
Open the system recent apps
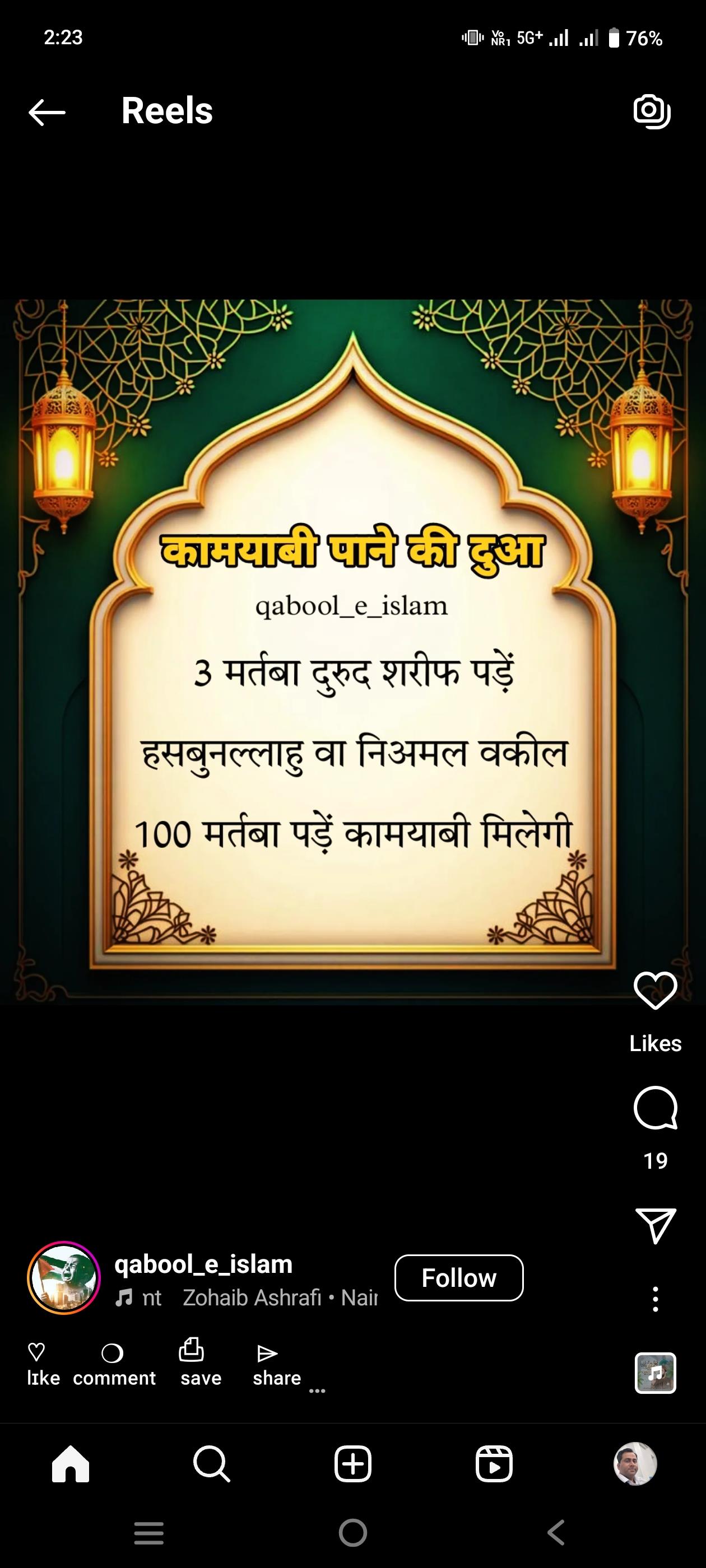click(149, 1533)
